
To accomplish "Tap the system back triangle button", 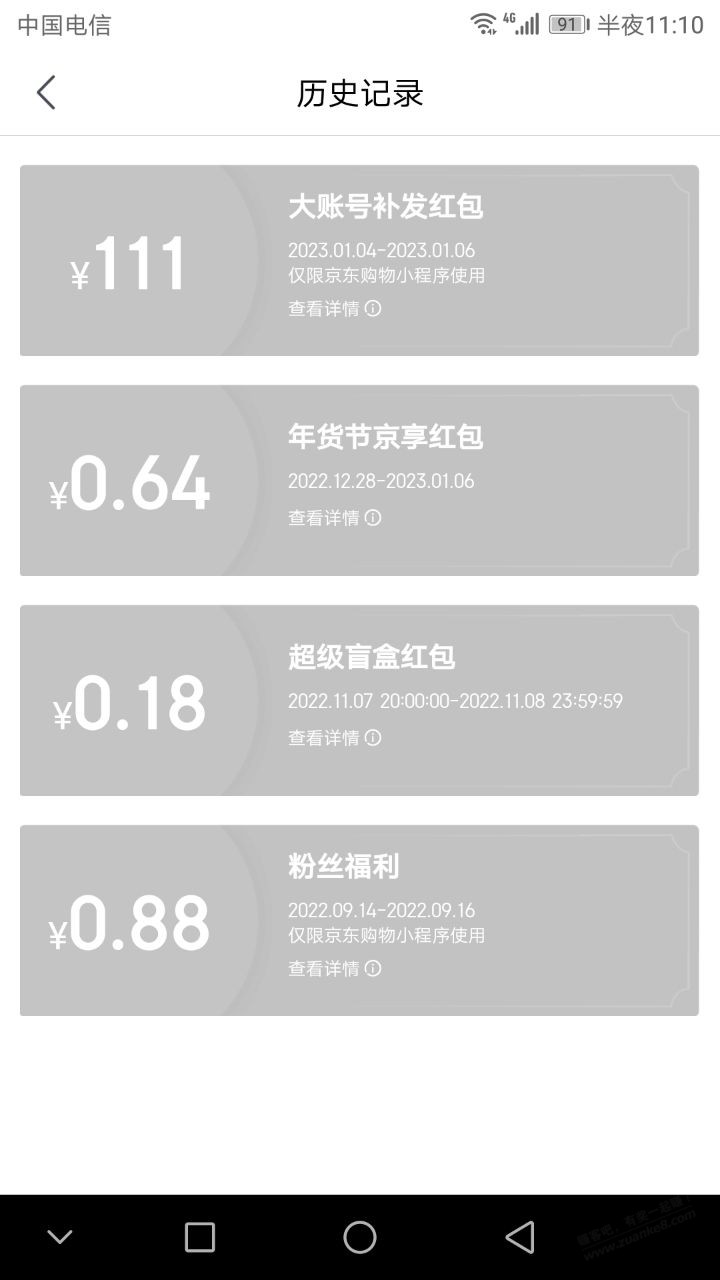I will coord(520,1237).
